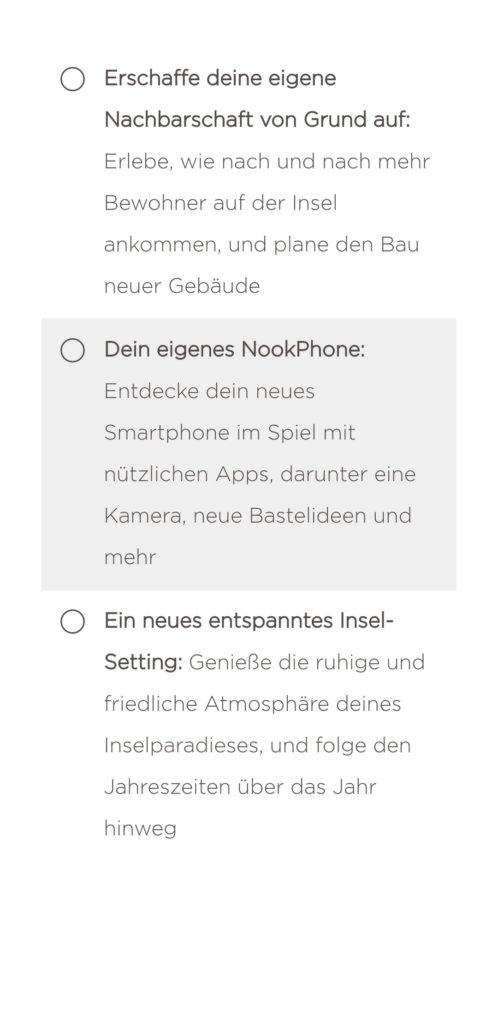Choose the 'Dein eigenes NookPhone' option
Screen dimensions: 498x1024
(x=72, y=351)
